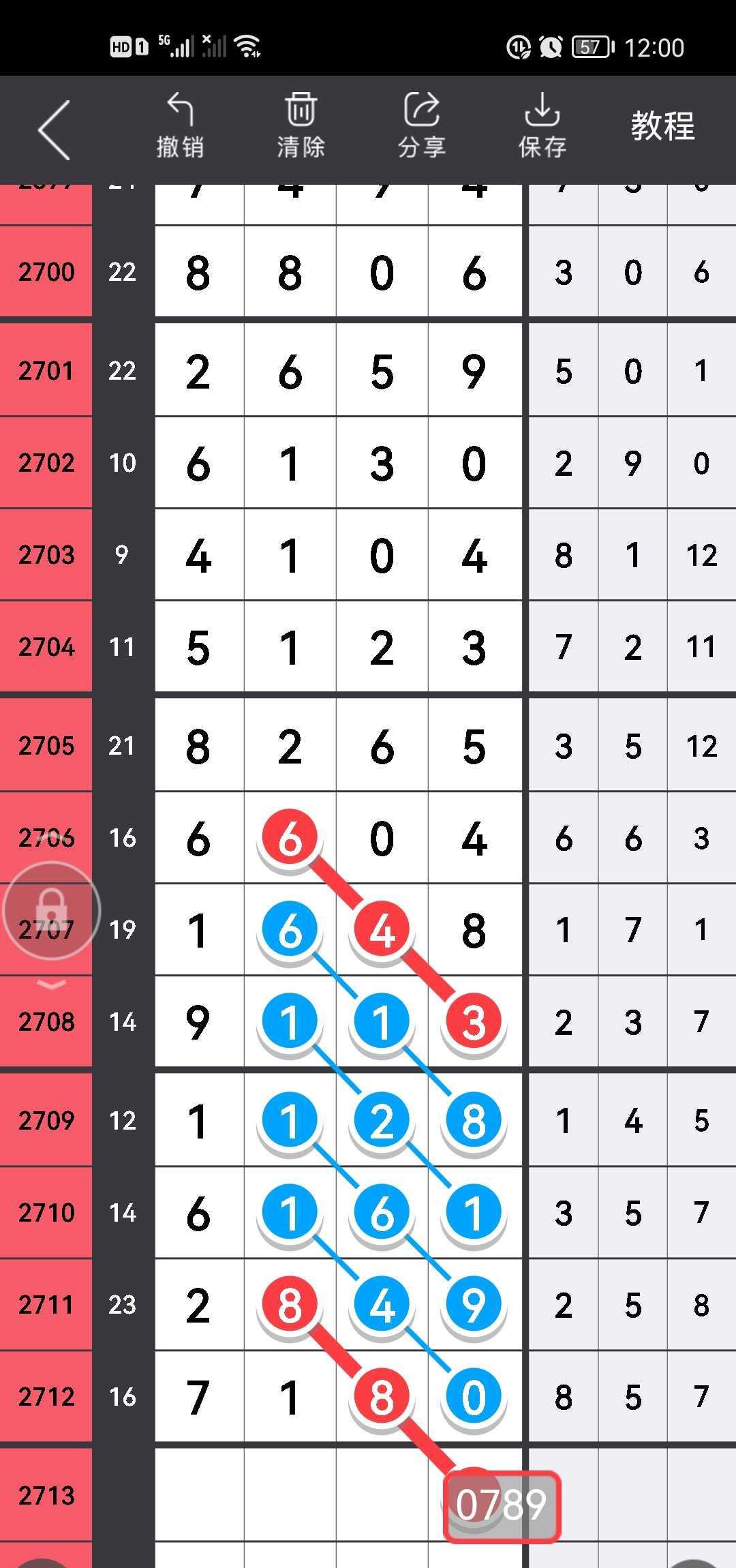Select the 0789 prediction box in row 2713
The height and width of the screenshot is (1568, 736).
[502, 1505]
